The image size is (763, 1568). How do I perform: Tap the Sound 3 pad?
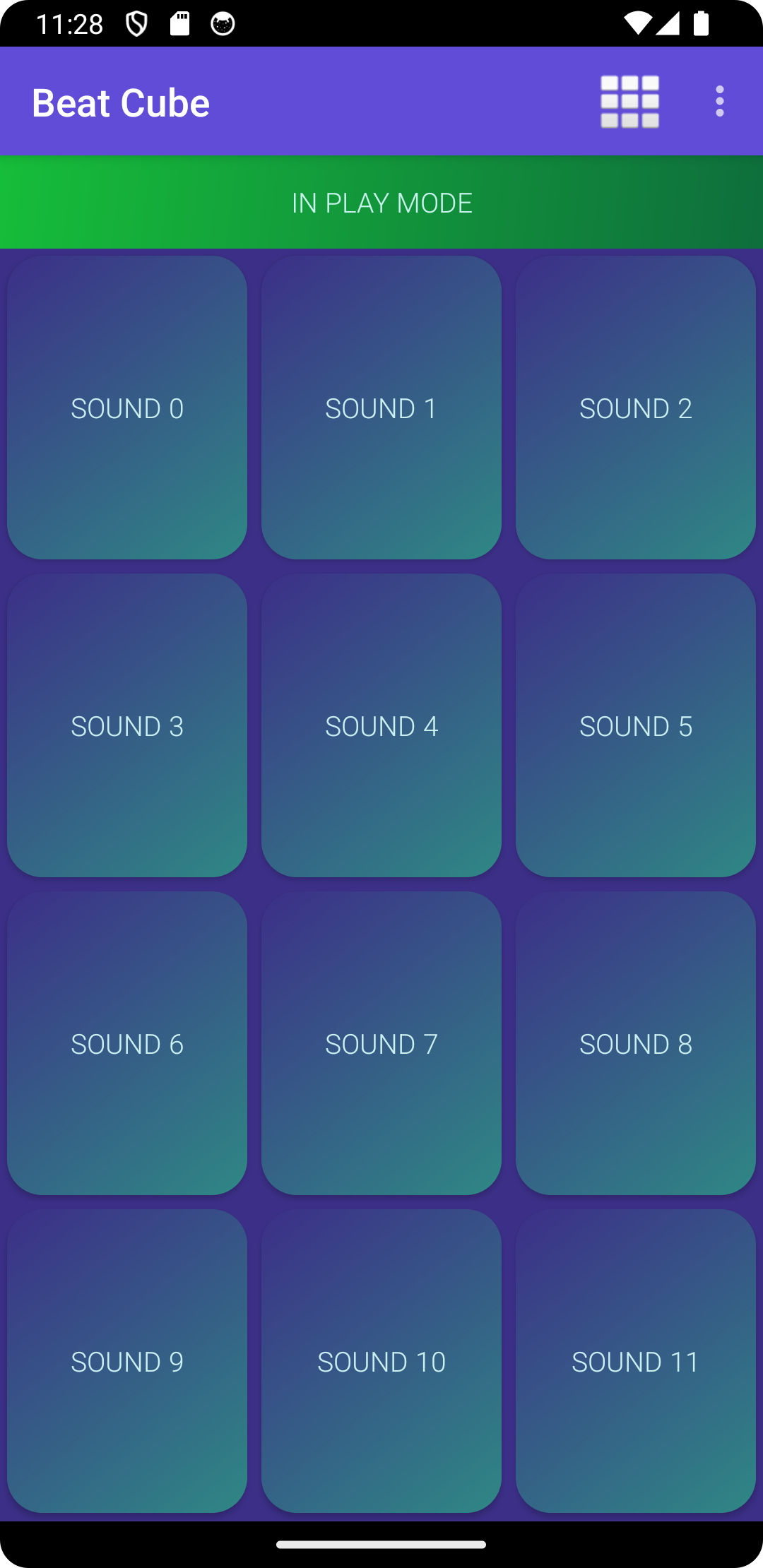(x=126, y=725)
